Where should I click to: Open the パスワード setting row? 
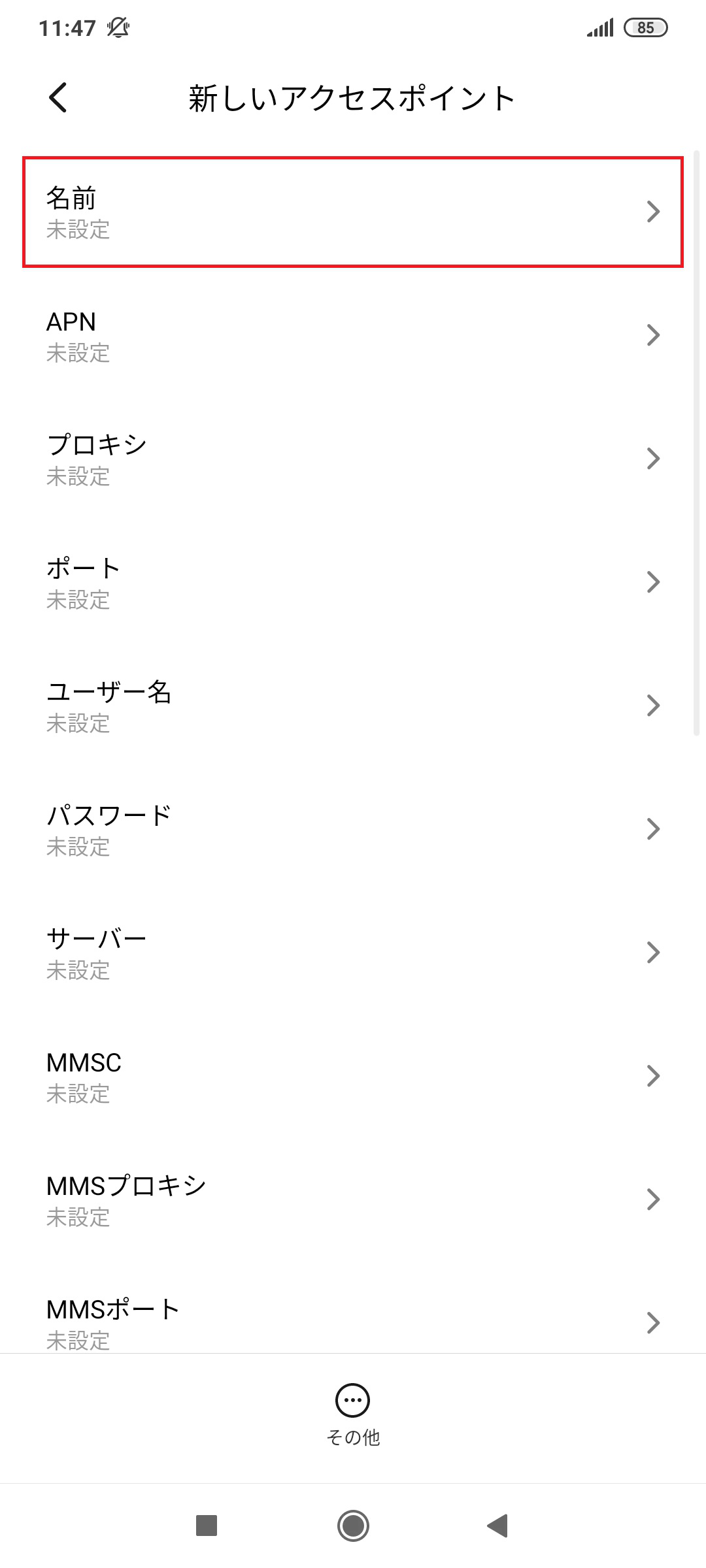tap(353, 830)
